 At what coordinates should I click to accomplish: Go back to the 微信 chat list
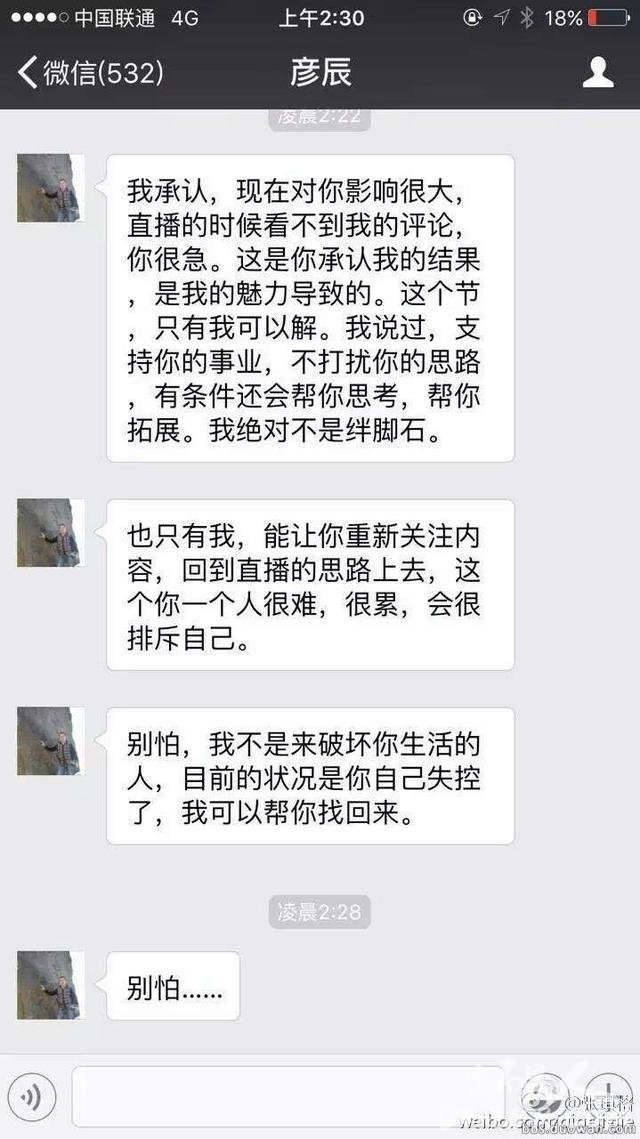tap(90, 73)
